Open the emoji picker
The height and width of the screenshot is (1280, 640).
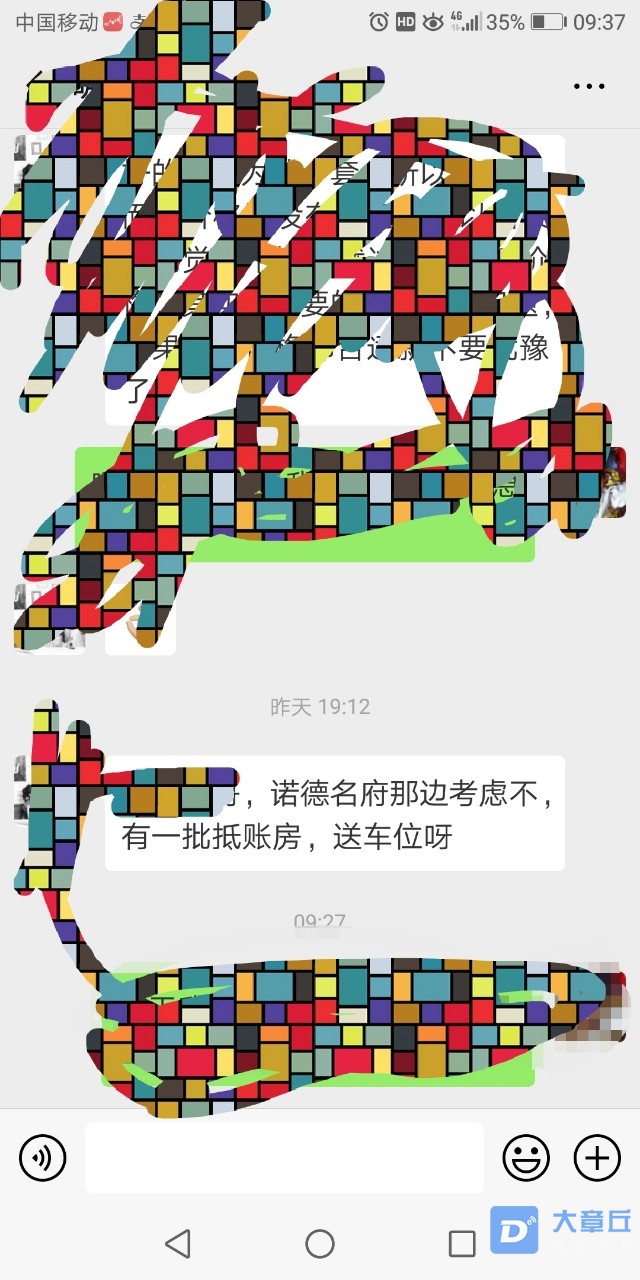(x=526, y=1158)
